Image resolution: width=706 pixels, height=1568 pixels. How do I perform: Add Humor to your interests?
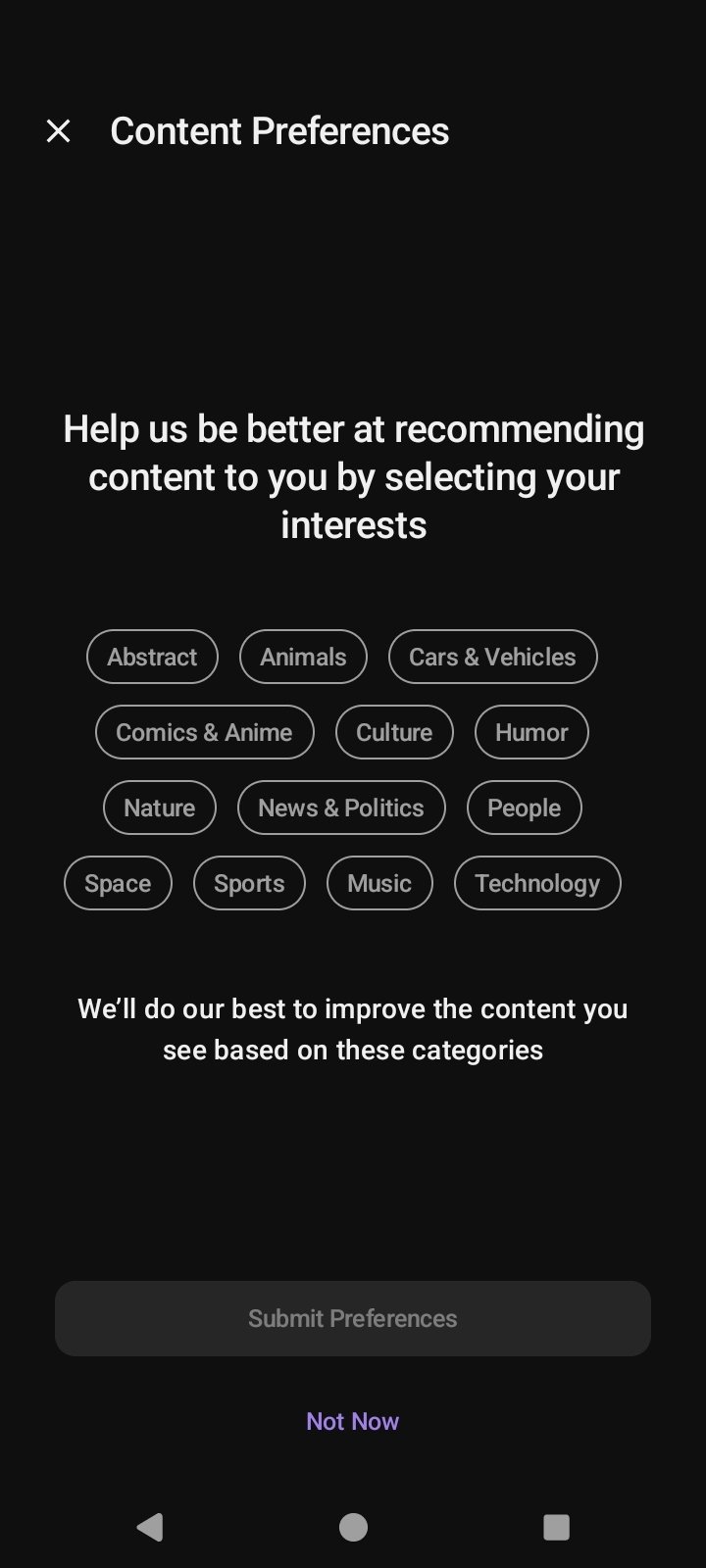(x=531, y=732)
